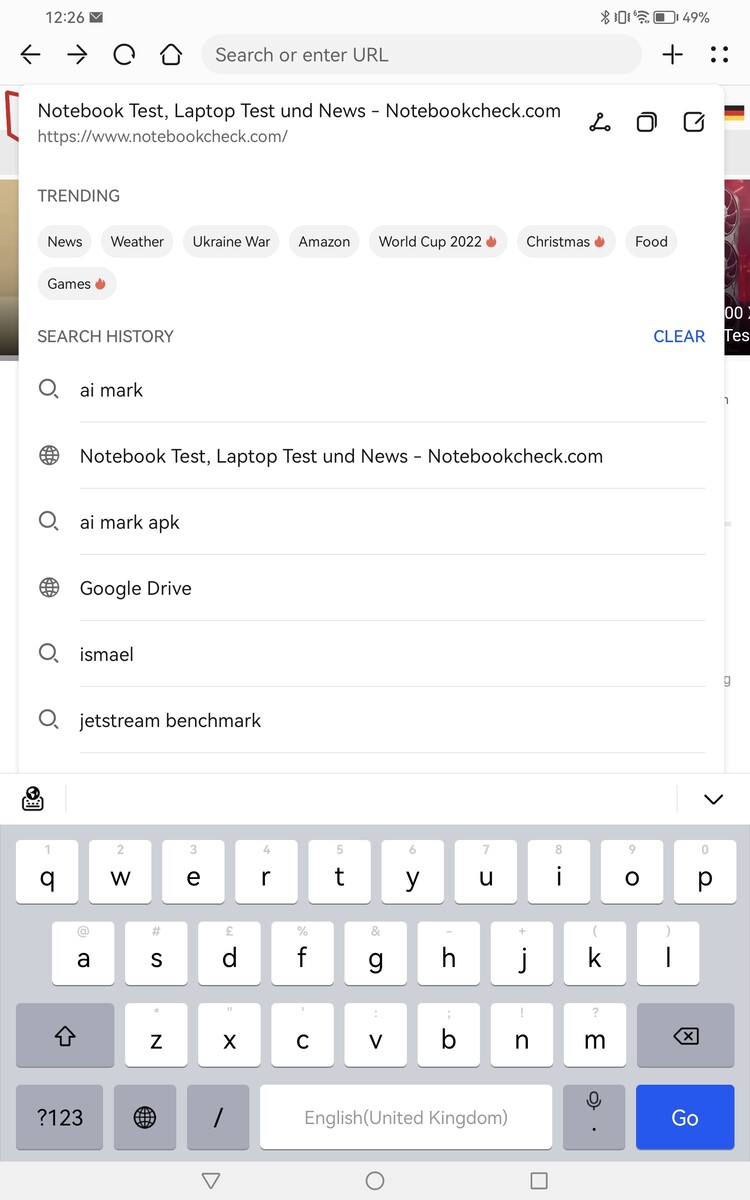Copy the Notebookcheck URL
Image resolution: width=750 pixels, height=1200 pixels.
coord(647,123)
